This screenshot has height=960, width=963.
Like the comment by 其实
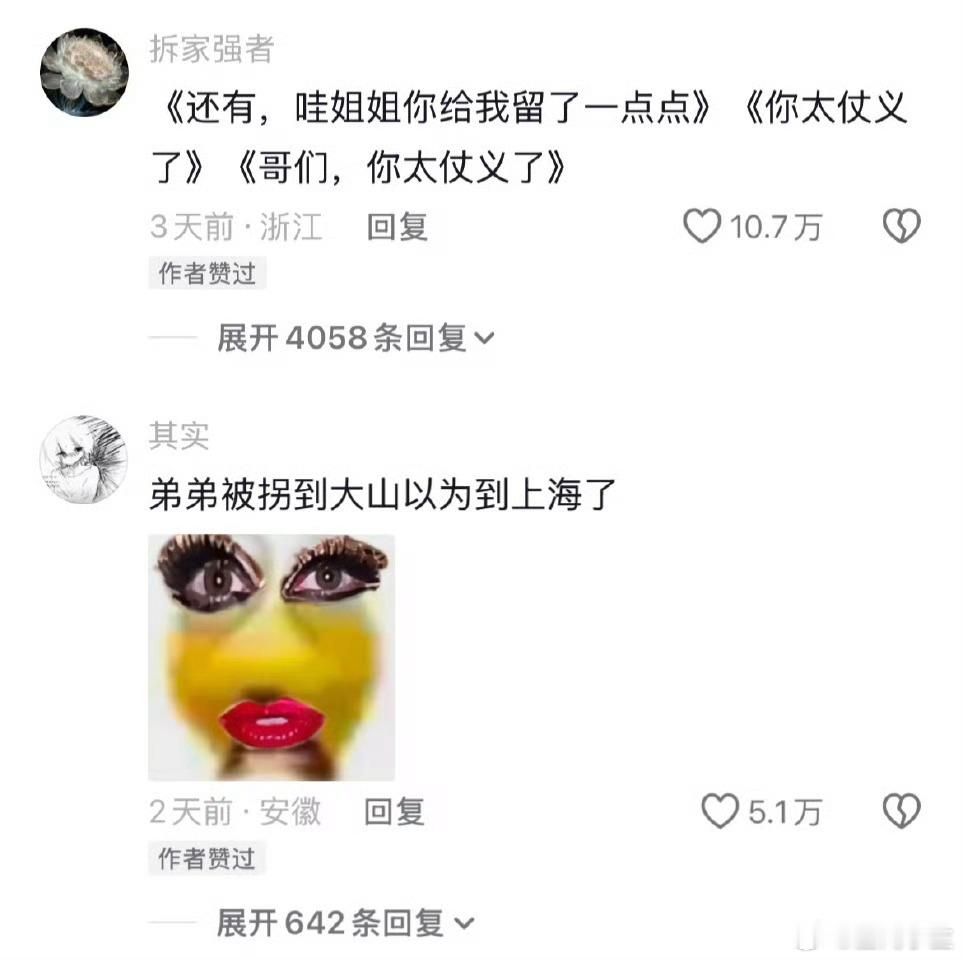(720, 811)
